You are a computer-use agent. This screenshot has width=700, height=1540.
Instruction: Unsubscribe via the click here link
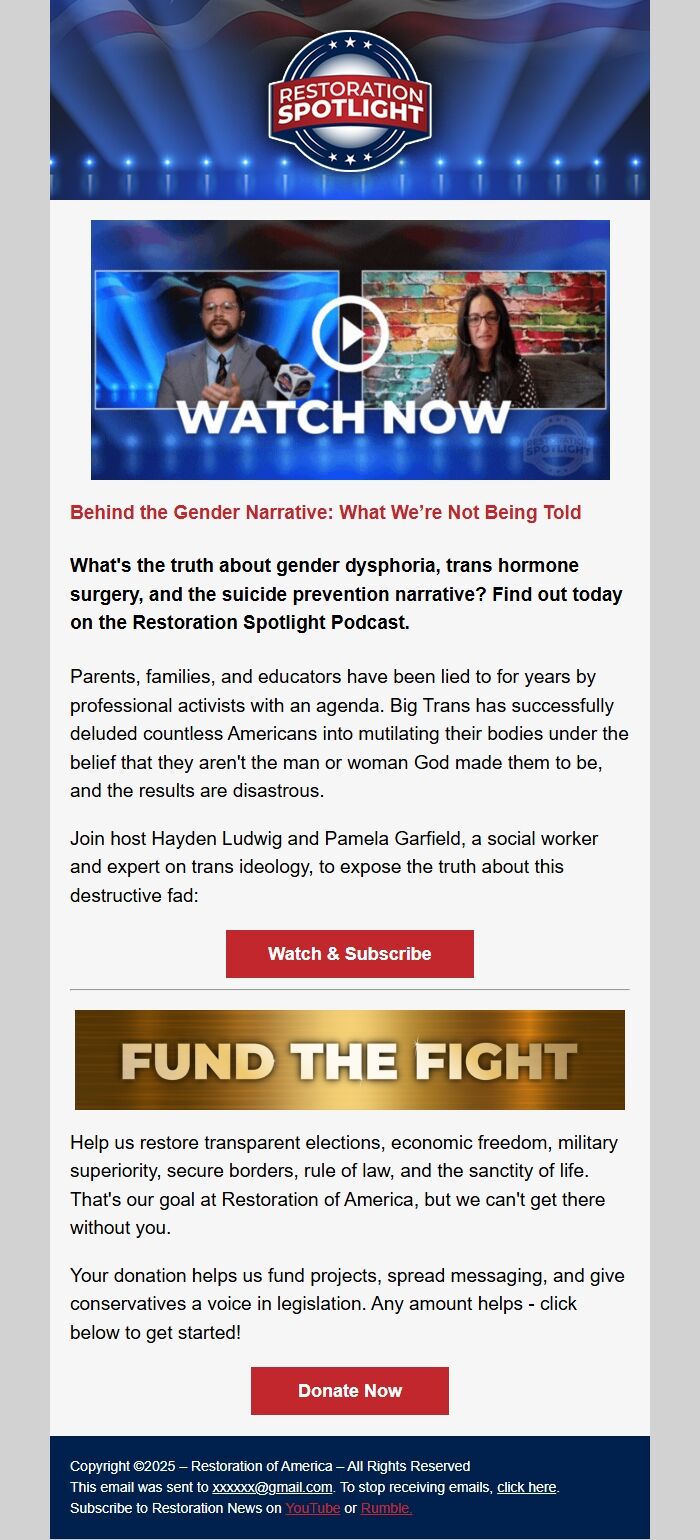click(x=526, y=1487)
